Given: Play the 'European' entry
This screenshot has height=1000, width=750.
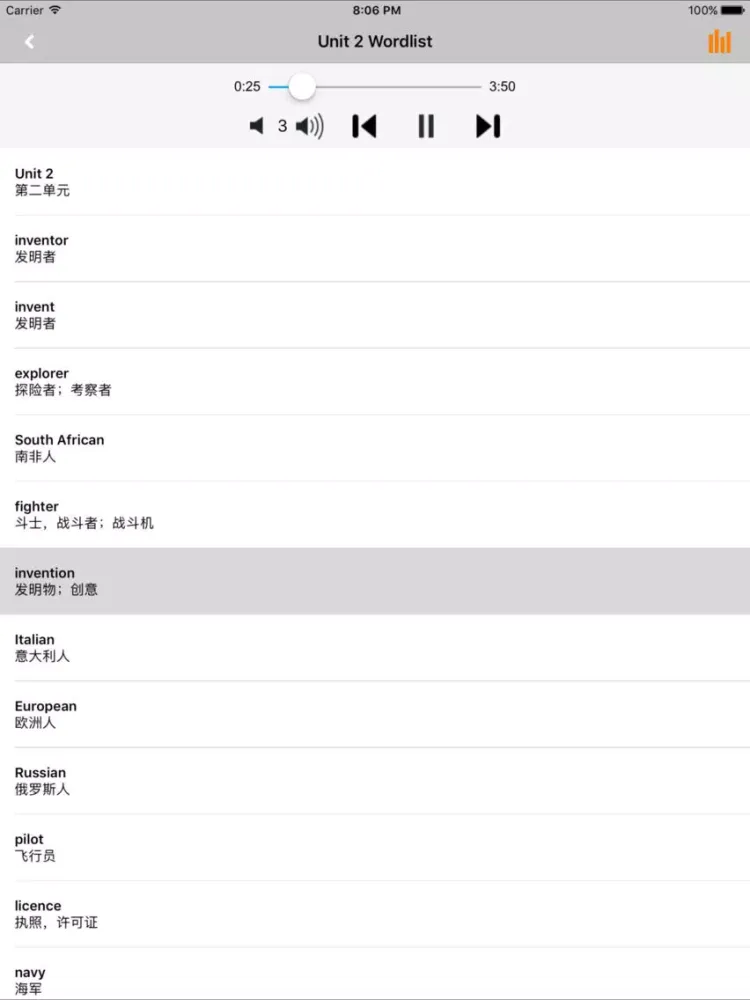Looking at the screenshot, I should tap(375, 714).
